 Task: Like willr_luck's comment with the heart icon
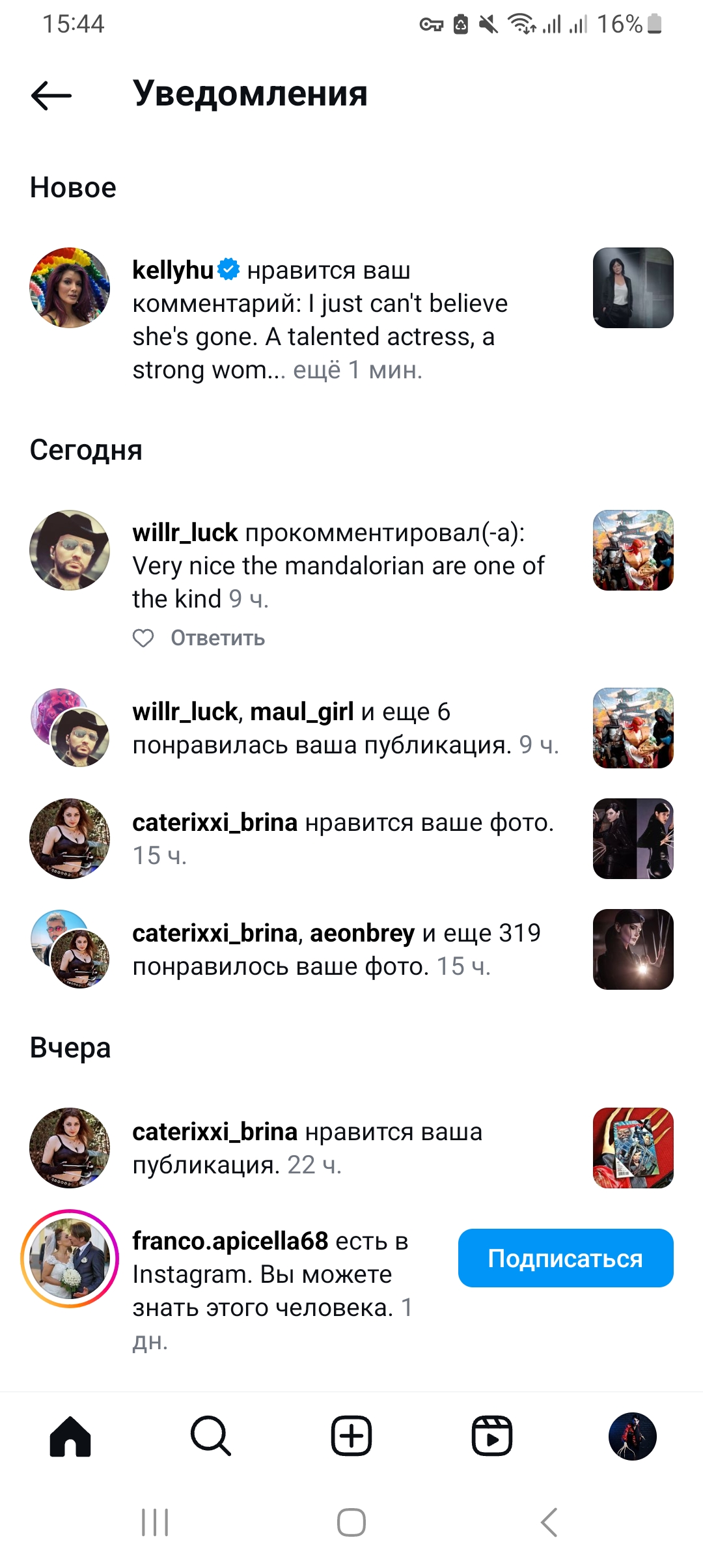tap(143, 638)
